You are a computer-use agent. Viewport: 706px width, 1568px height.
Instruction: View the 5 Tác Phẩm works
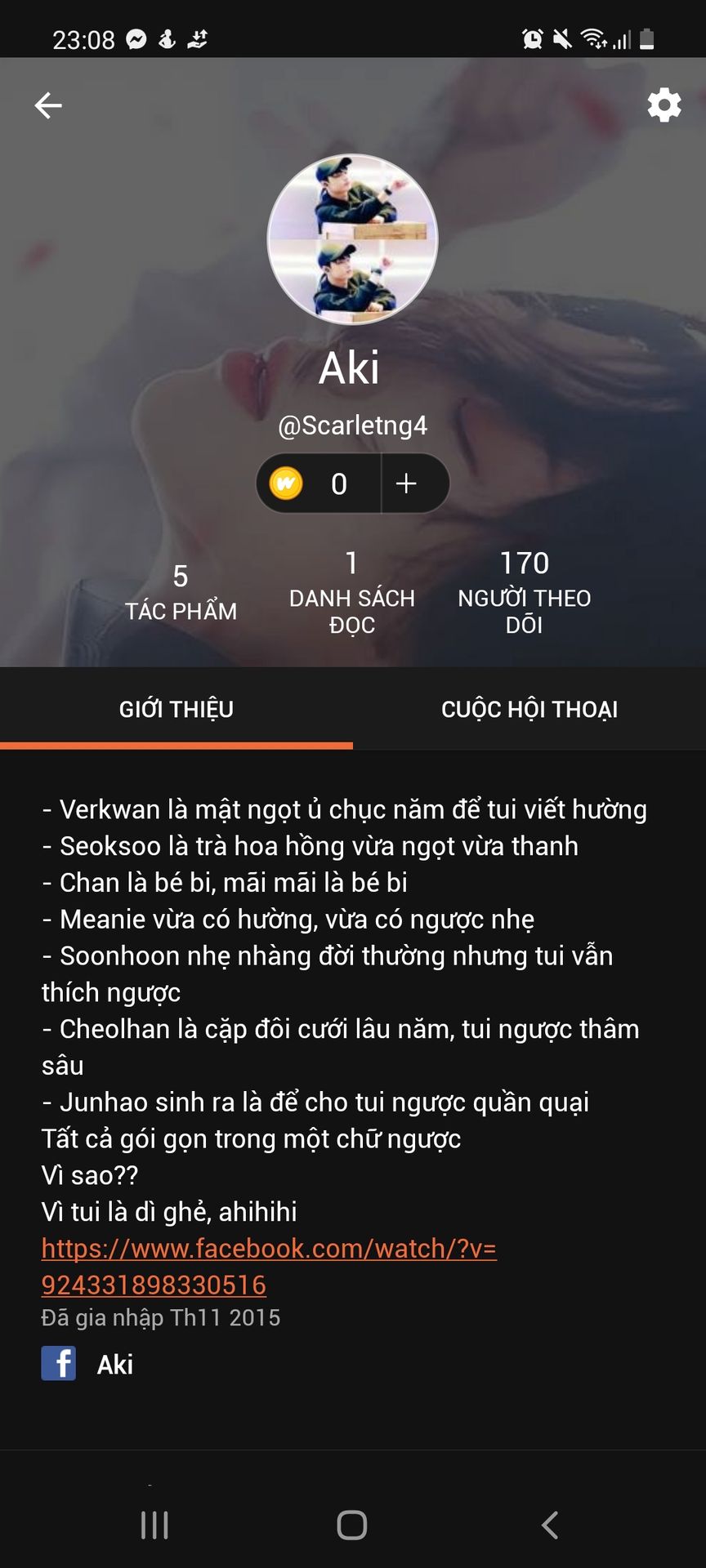(x=181, y=593)
